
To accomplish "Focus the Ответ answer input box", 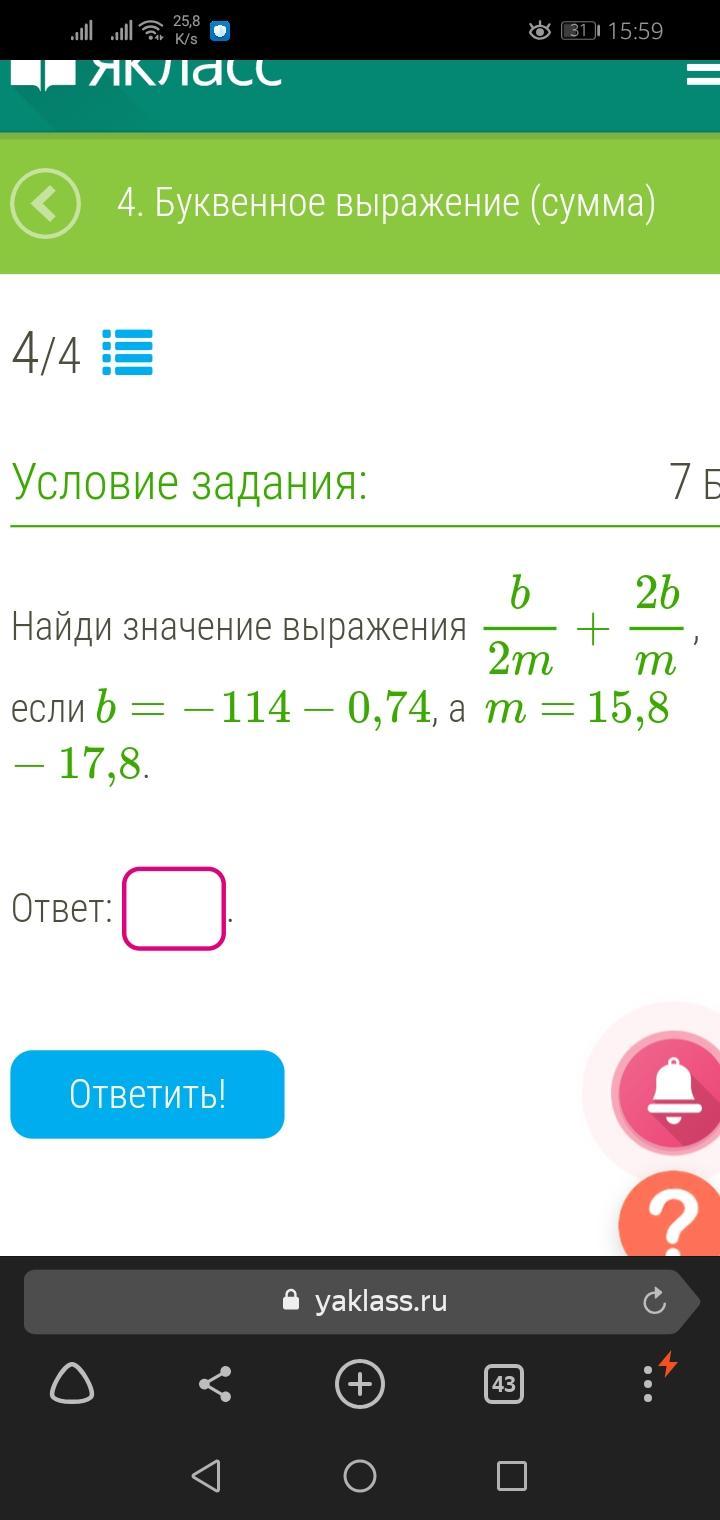I will tap(174, 908).
